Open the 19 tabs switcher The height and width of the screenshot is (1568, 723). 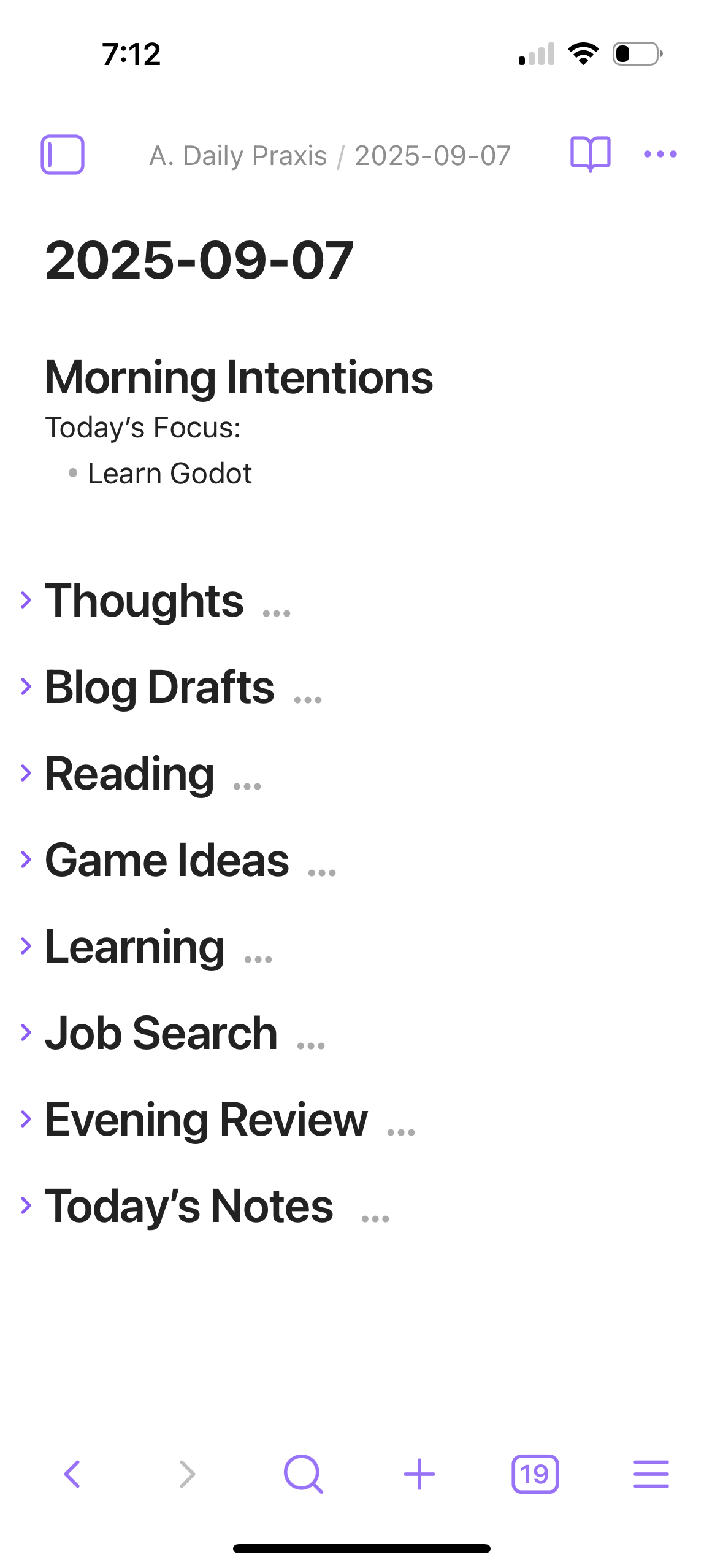pyautogui.click(x=535, y=1474)
